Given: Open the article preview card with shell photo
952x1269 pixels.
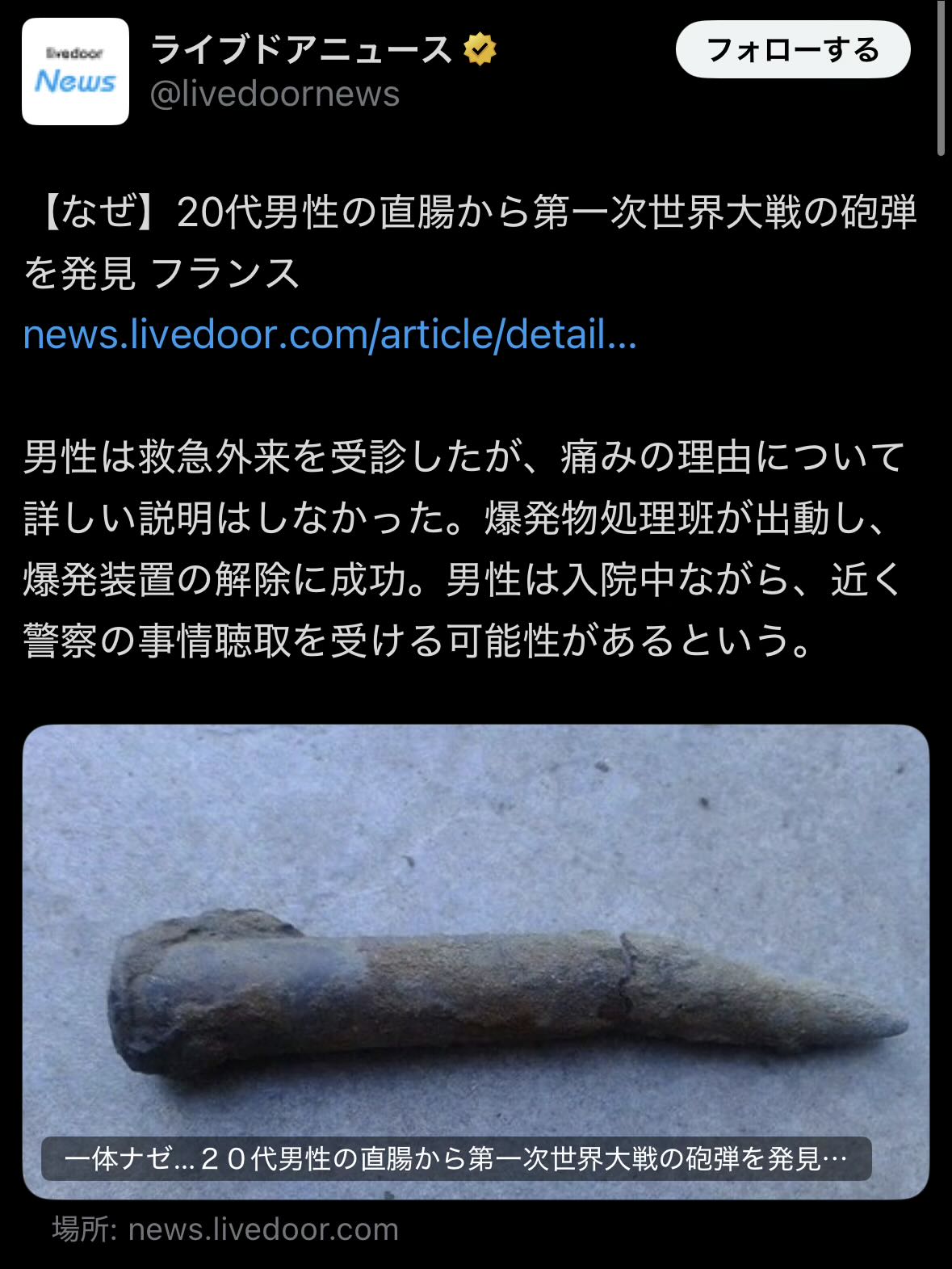Looking at the screenshot, I should (x=476, y=960).
